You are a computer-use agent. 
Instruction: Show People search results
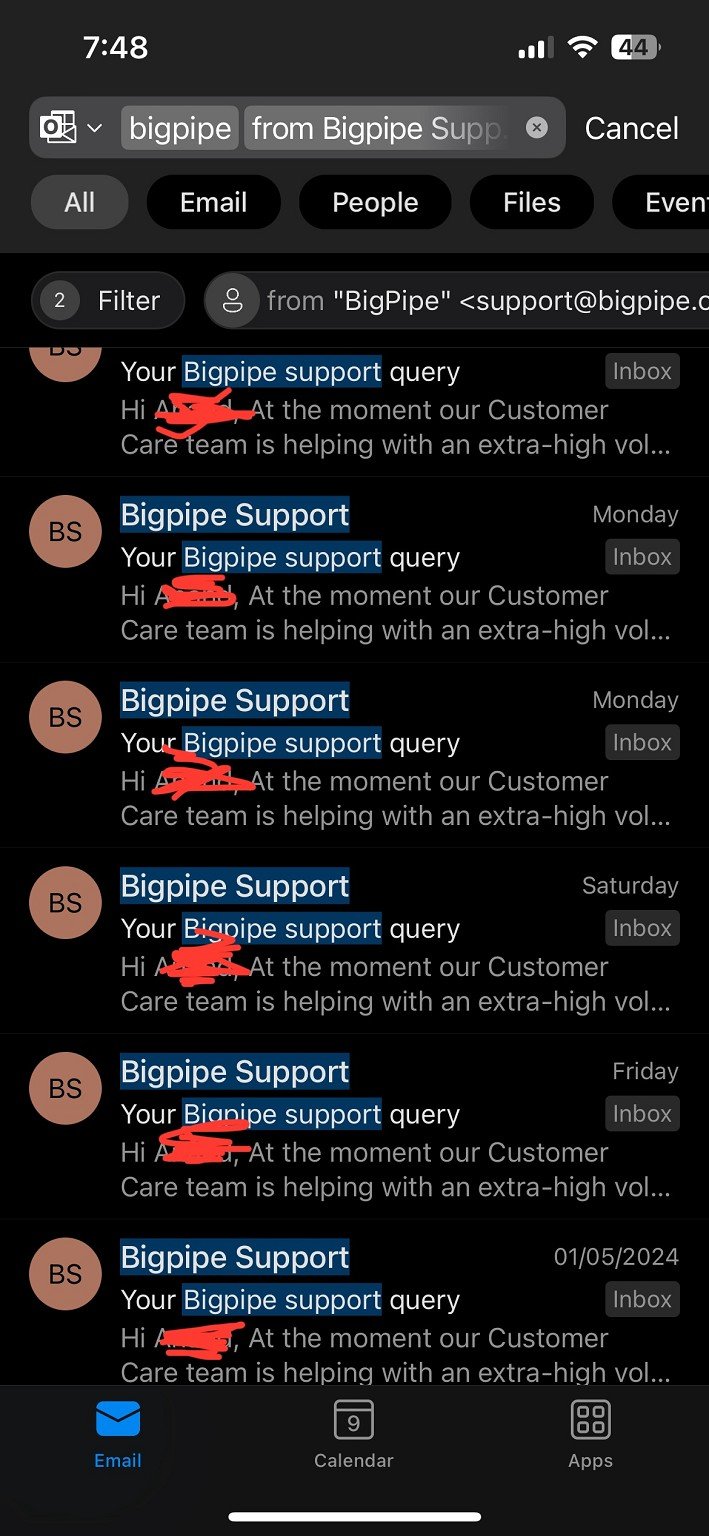coord(375,202)
